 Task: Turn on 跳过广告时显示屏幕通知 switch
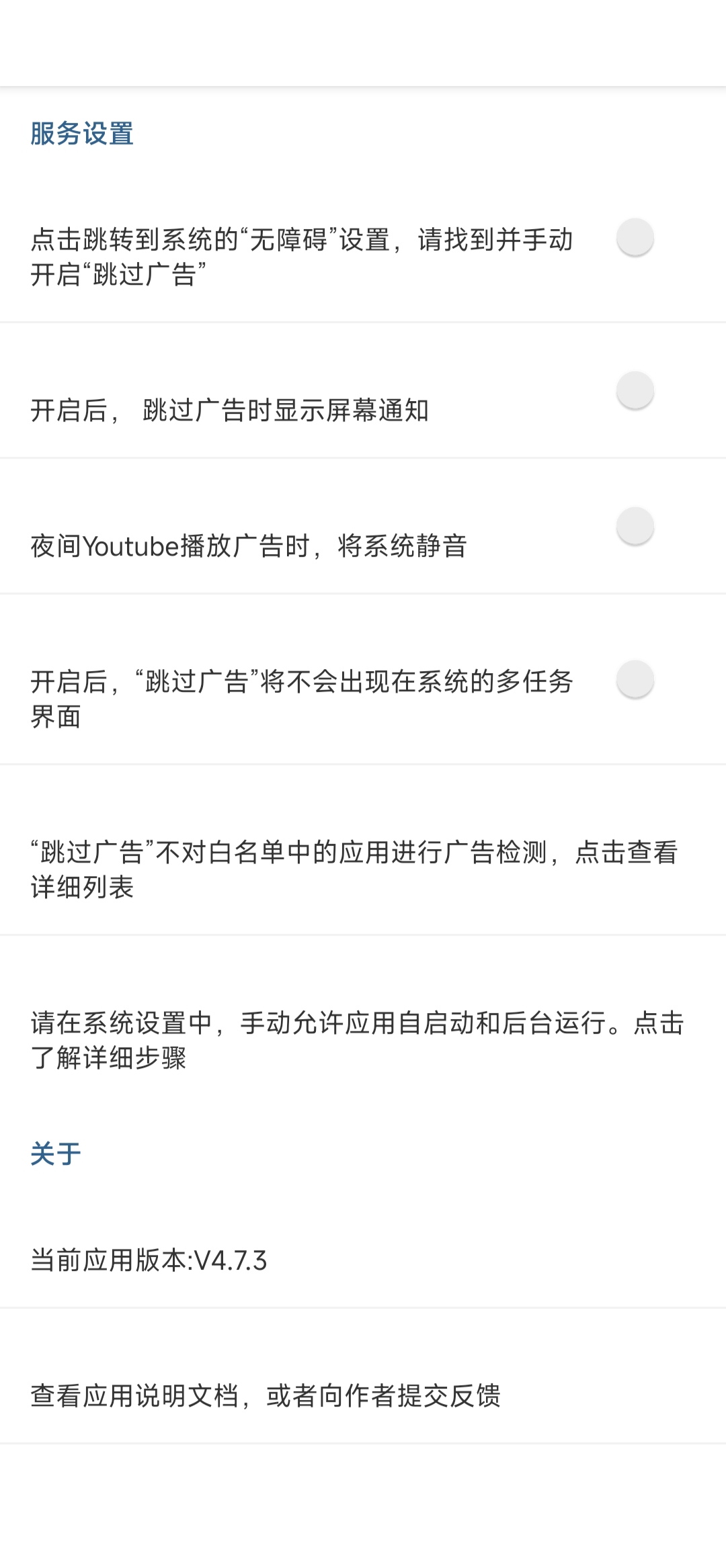click(x=635, y=390)
